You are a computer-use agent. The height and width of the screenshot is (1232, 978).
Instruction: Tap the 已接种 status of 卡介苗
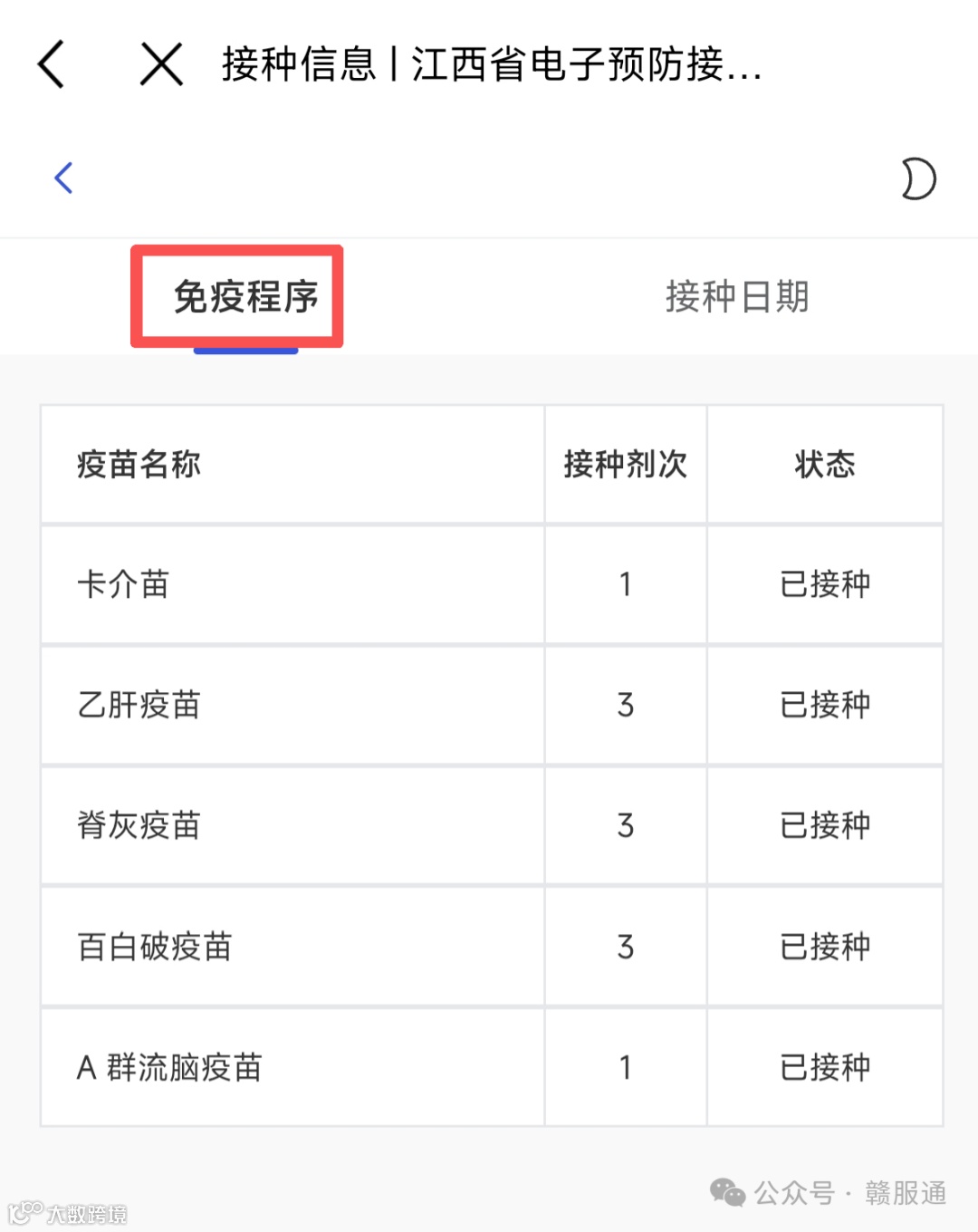(x=824, y=584)
